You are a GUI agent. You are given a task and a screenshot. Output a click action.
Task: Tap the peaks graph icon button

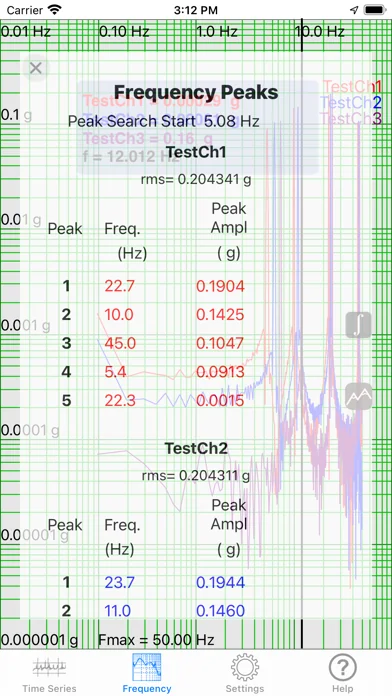pos(359,396)
